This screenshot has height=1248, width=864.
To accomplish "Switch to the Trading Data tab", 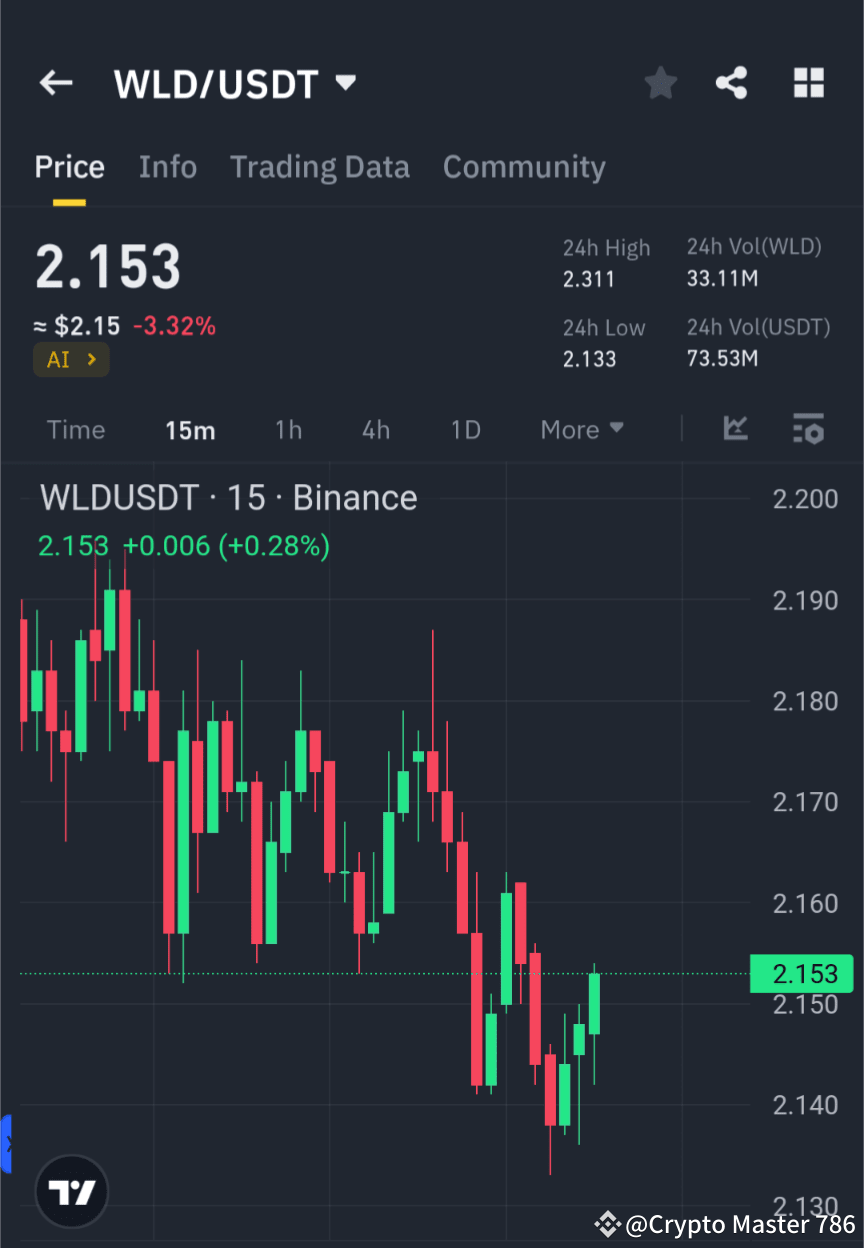I will click(x=320, y=166).
